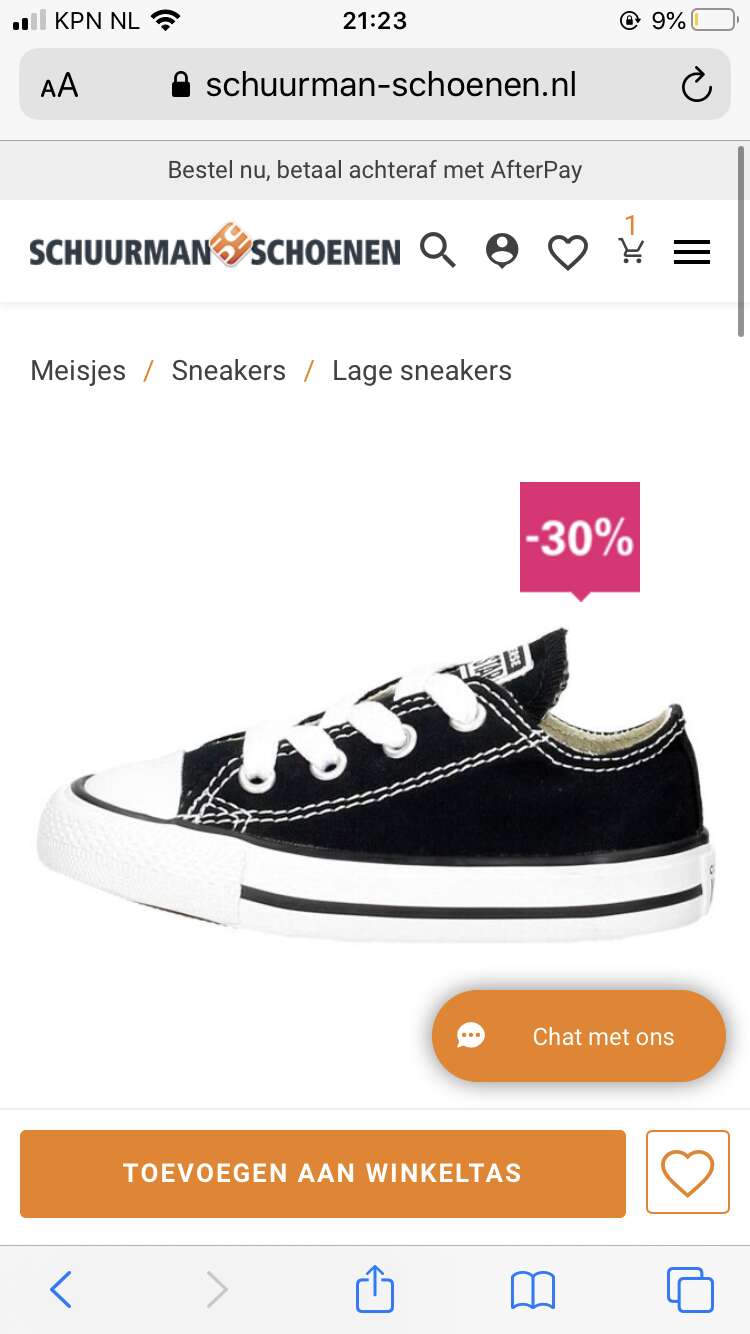Open the shopping cart

tap(631, 241)
